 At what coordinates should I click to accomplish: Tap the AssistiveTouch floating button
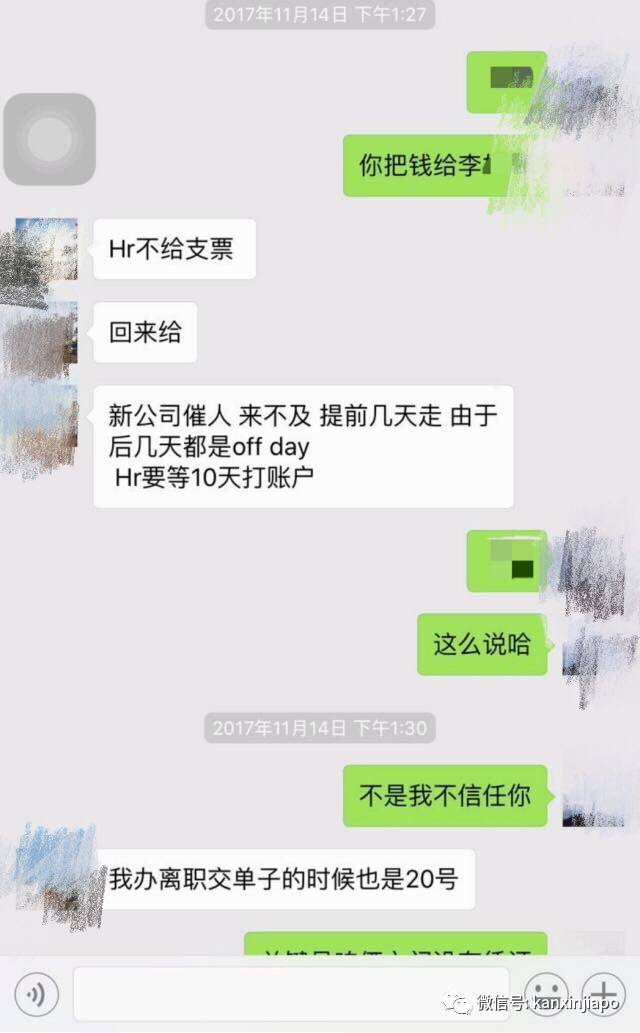49,139
